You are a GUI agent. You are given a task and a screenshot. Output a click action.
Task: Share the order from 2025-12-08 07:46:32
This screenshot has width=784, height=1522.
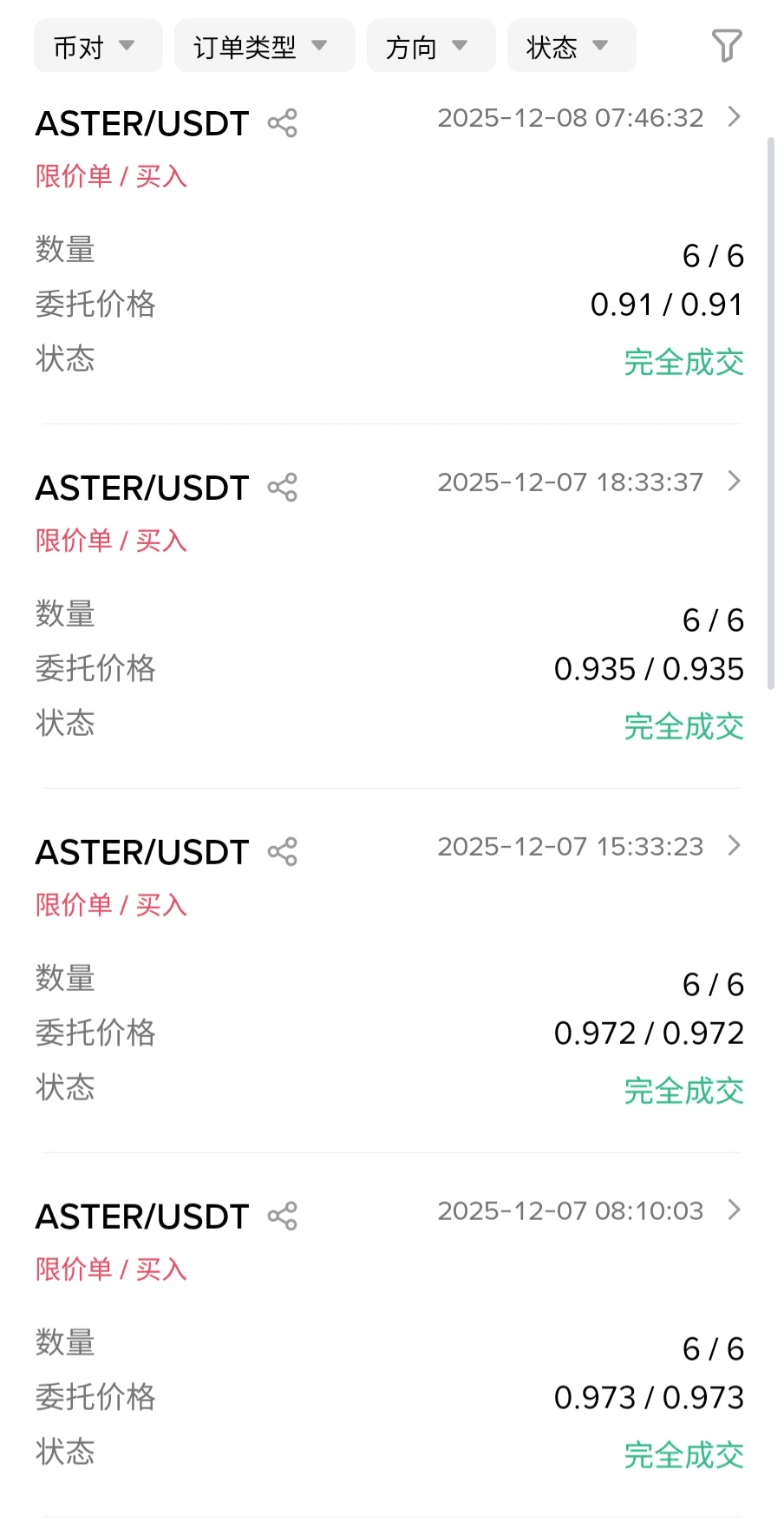(283, 123)
